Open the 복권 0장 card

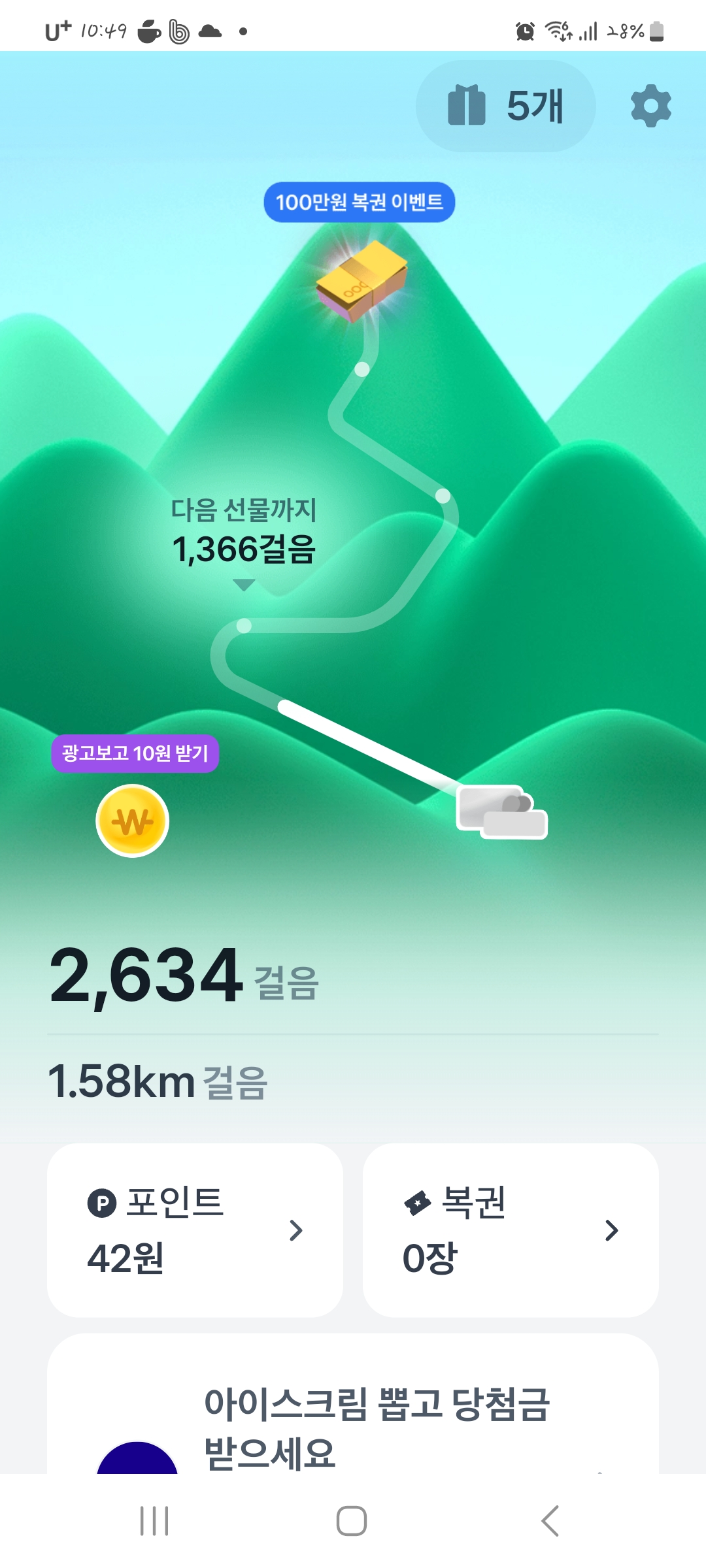[x=510, y=1230]
